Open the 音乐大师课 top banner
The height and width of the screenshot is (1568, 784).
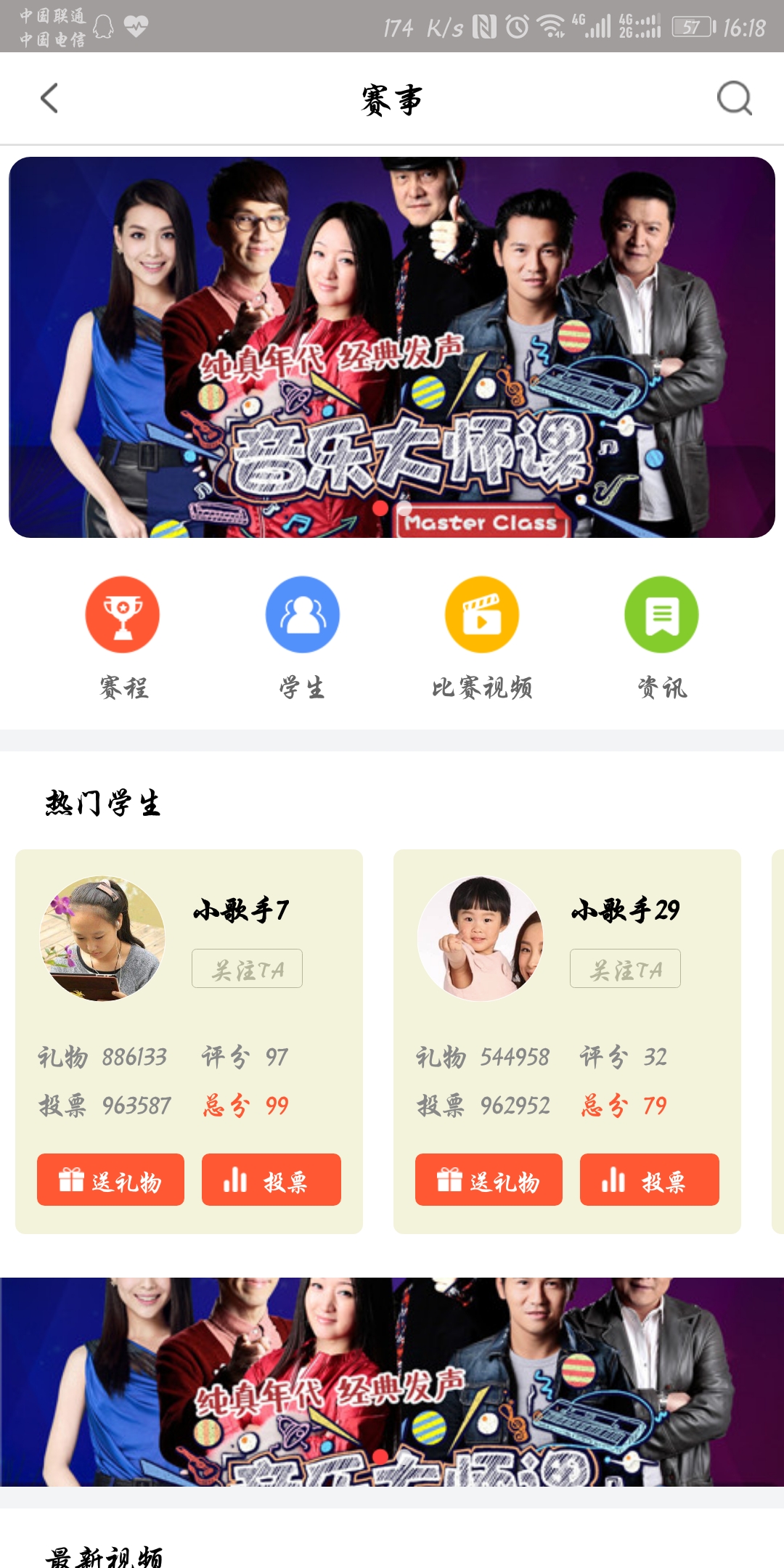click(x=392, y=347)
